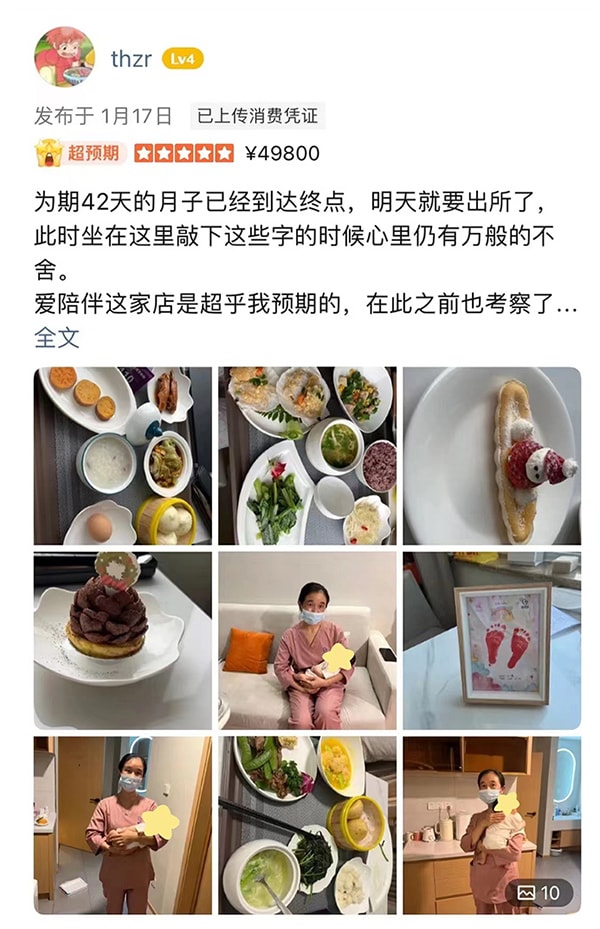Viewport: 600px width, 929px height.
Task: Open the photo with green vegetables and purple rice
Action: tap(307, 456)
